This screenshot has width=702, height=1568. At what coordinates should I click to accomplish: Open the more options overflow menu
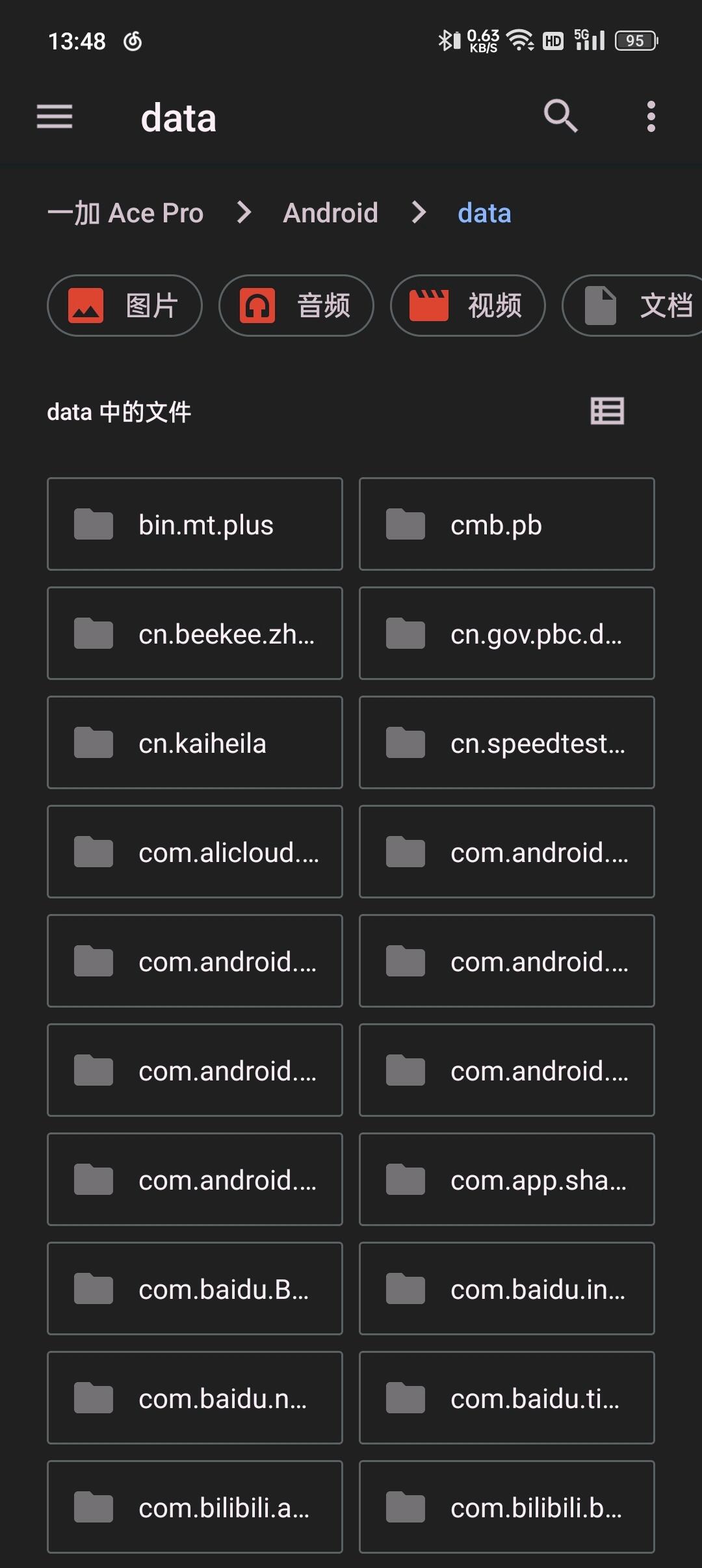[651, 117]
